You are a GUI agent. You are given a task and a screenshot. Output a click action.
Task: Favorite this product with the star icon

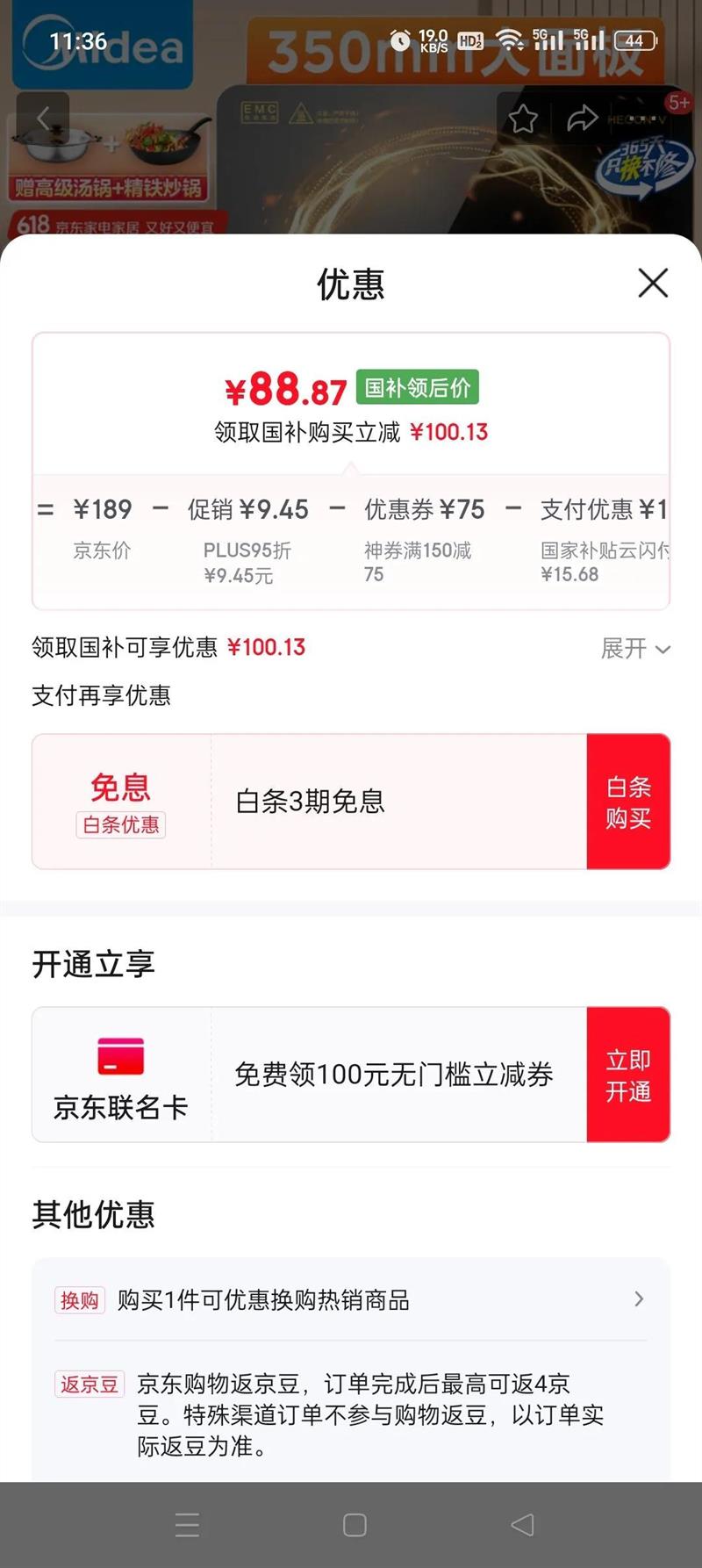[x=523, y=118]
